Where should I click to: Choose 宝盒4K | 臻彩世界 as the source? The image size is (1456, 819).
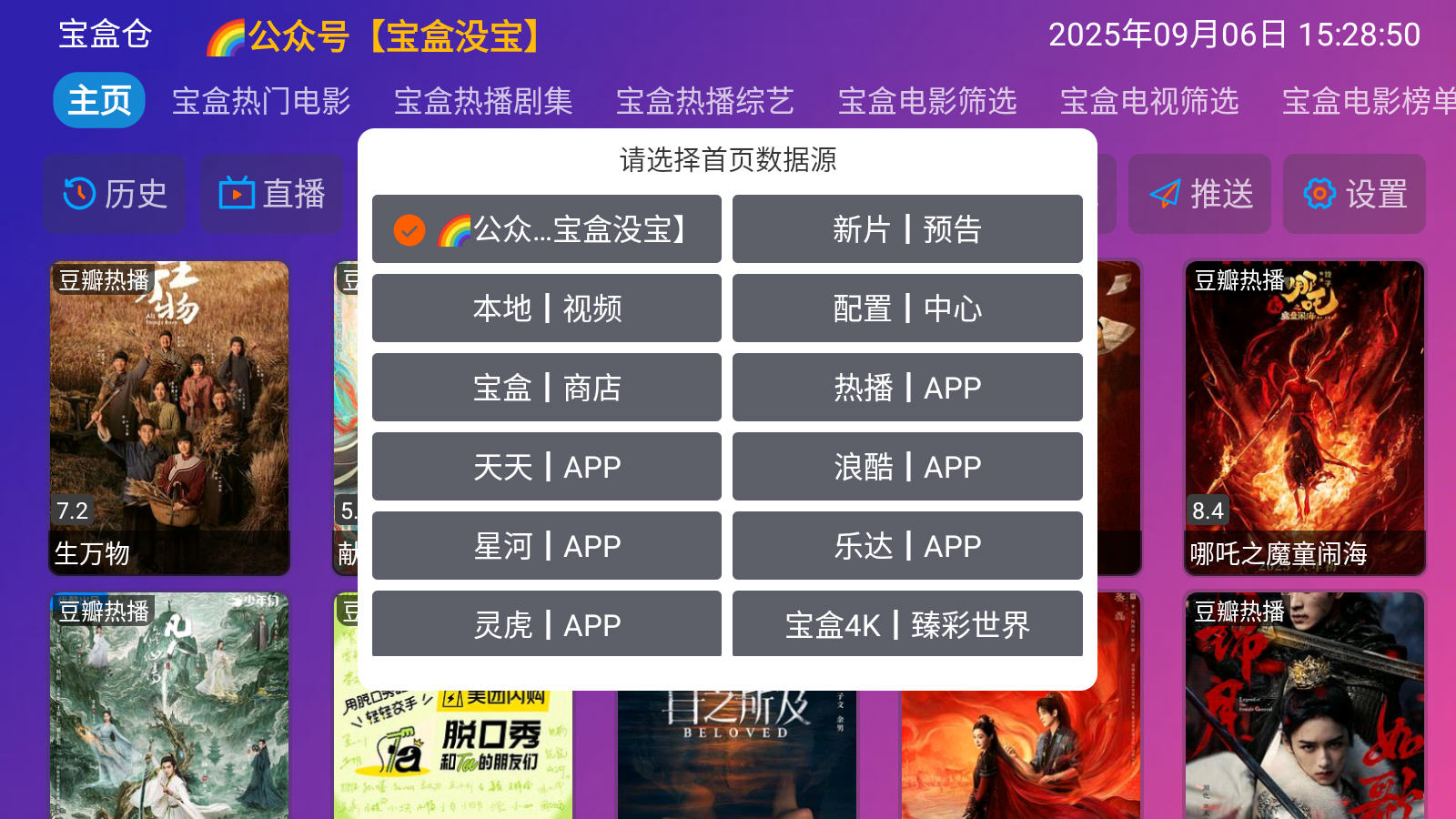907,624
